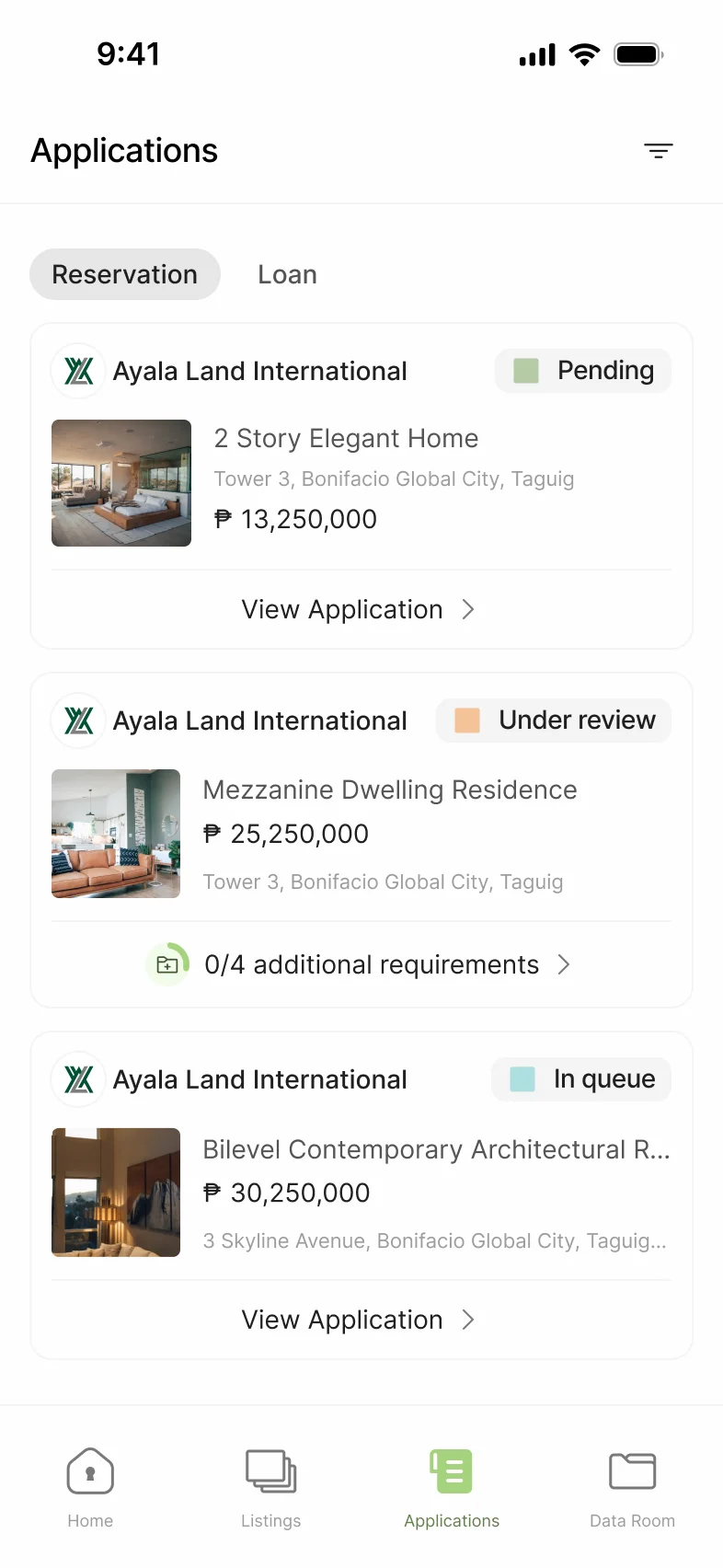Open the filter options icon
723x1568 pixels.
point(659,150)
